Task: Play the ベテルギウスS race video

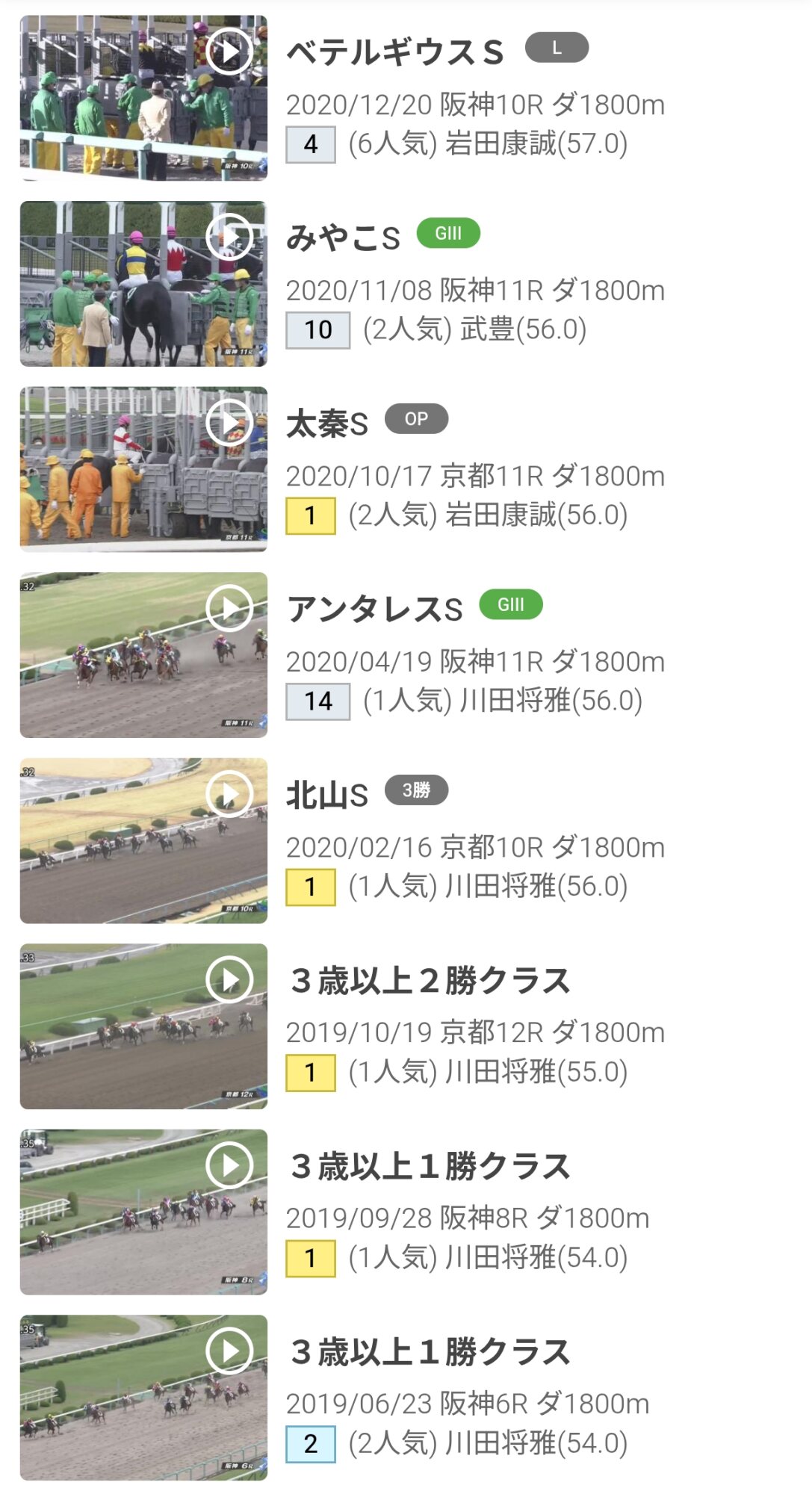Action: 229,52
